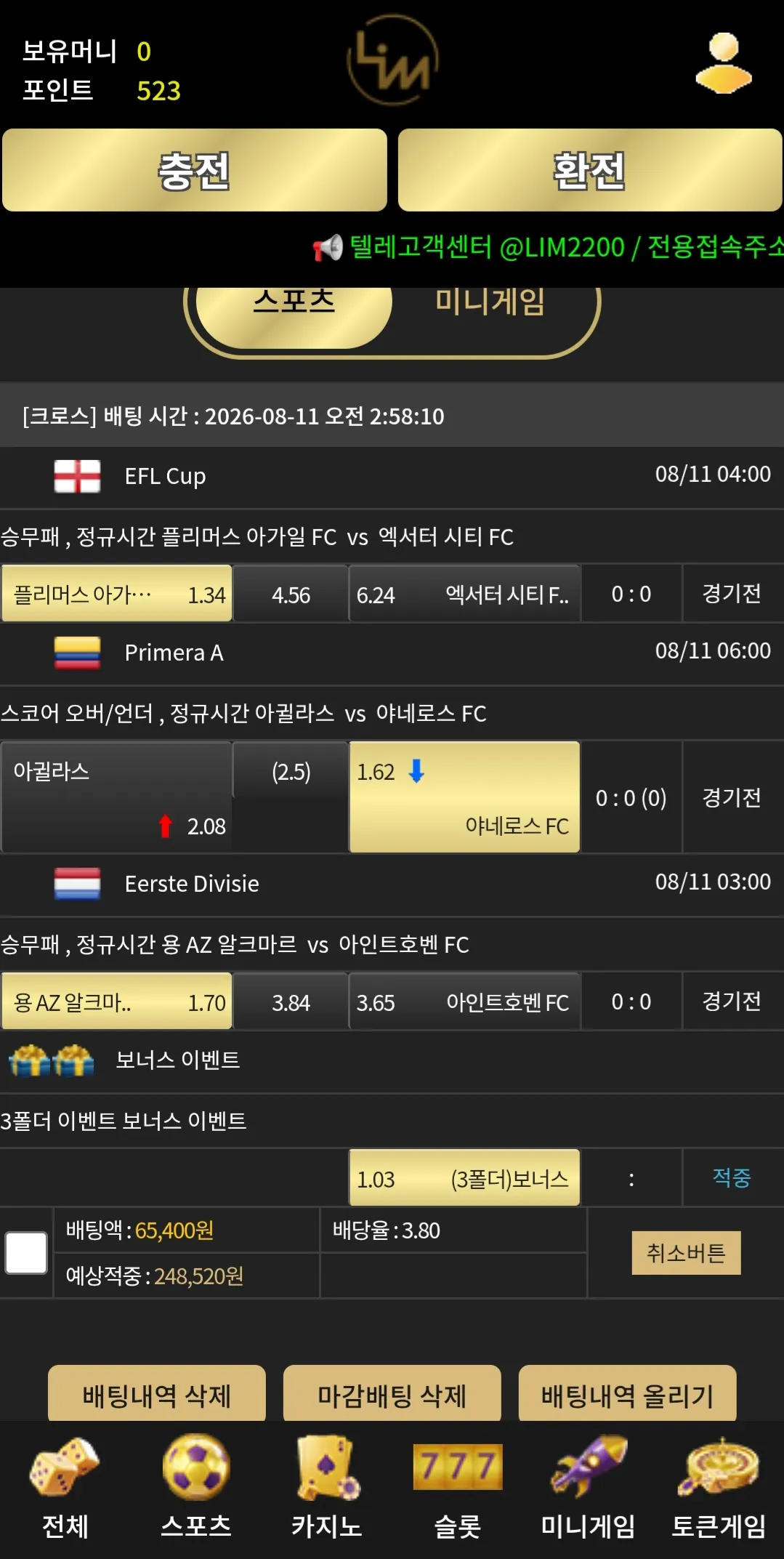
Task: Tap the 충전 deposit button
Action: click(x=195, y=170)
